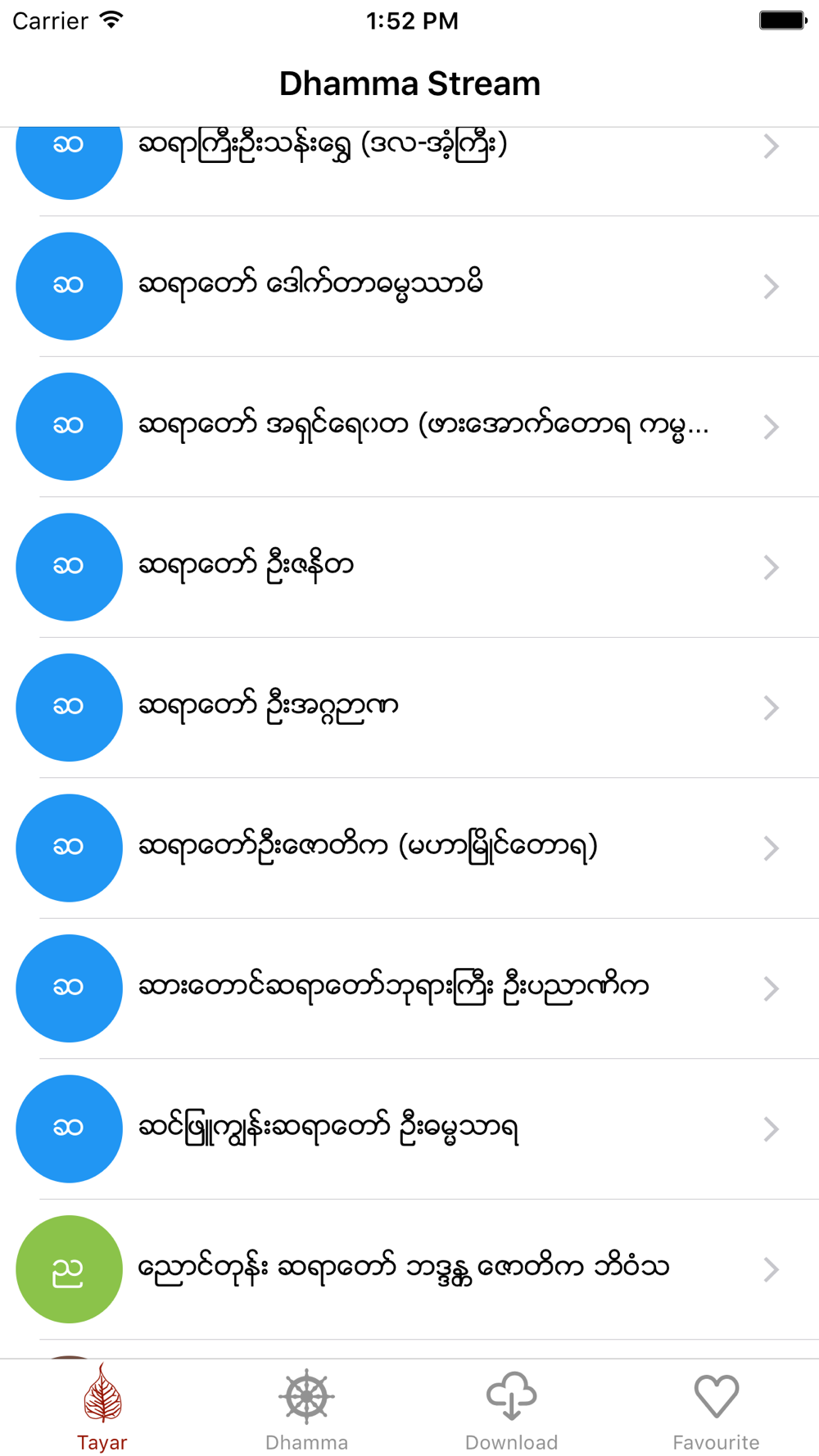Open ညောင်တုန်း ဆရာတော် ဘဒ္ဒန္တ ဇောတိက ဘိဝံသ
This screenshot has height=1456, width=819.
click(409, 1269)
